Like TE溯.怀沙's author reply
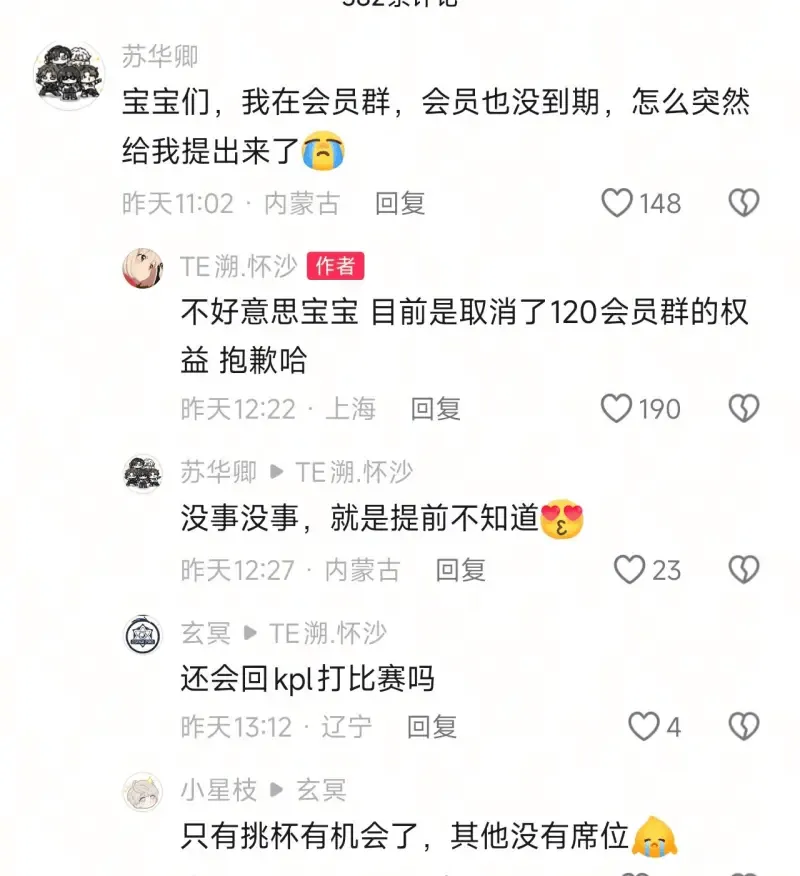Viewport: 800px width, 876px height. click(617, 408)
